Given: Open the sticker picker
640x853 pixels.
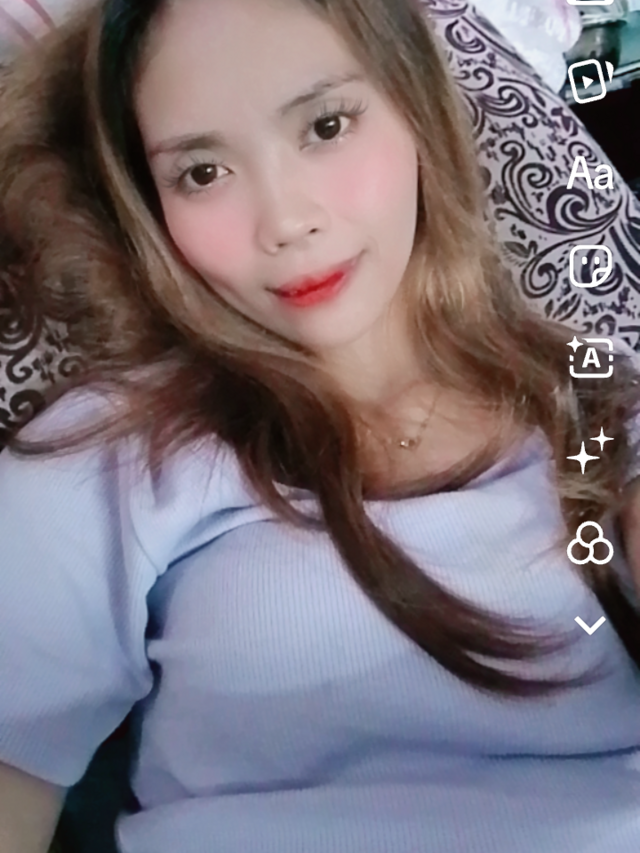Looking at the screenshot, I should [x=590, y=266].
